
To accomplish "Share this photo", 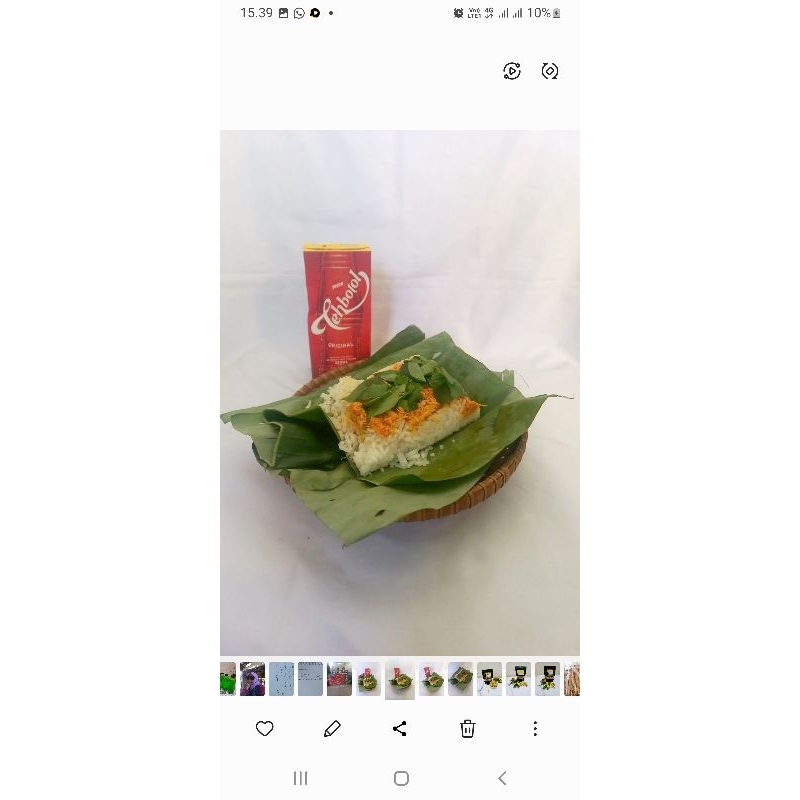I will (x=400, y=729).
